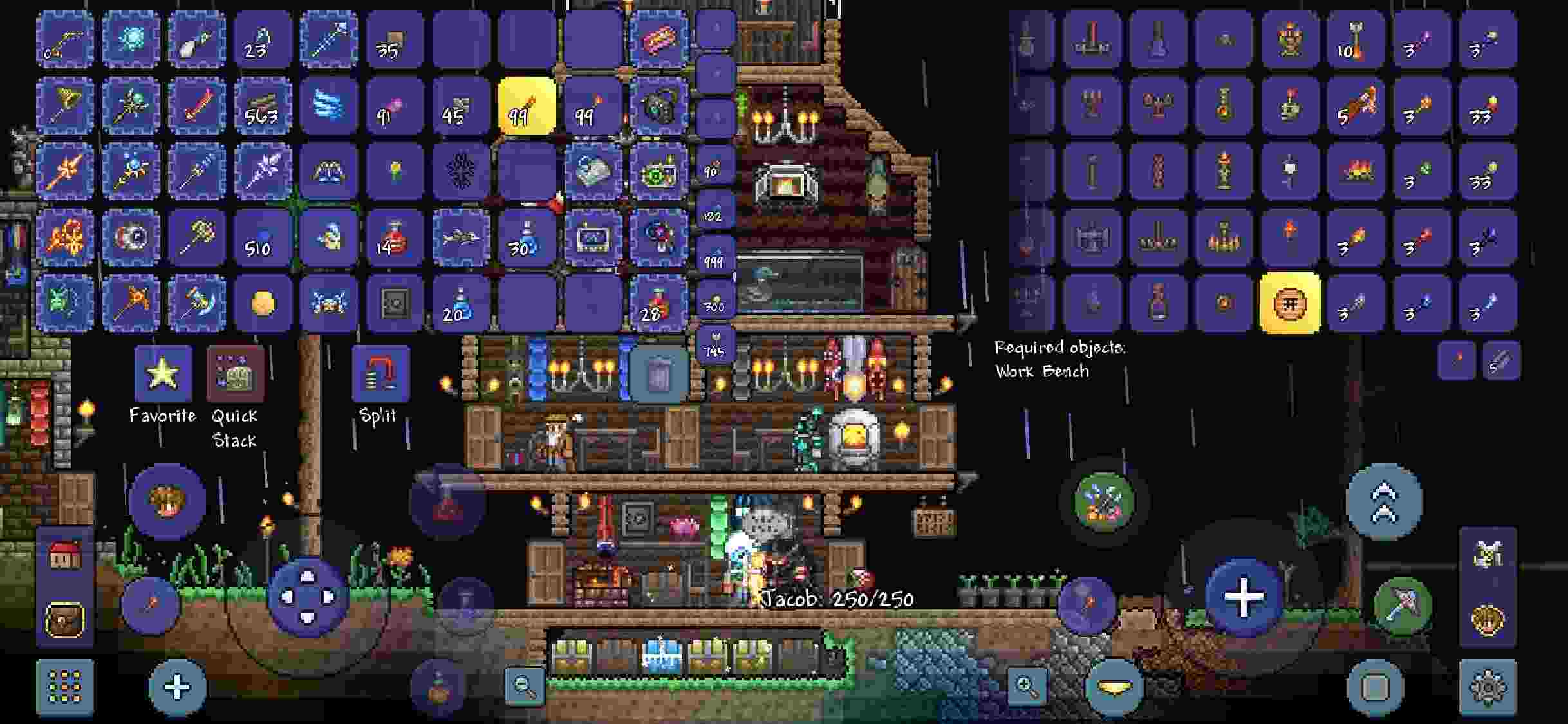The width and height of the screenshot is (1568, 724).
Task: Tap the pickaxe smart tool button
Action: [x=1402, y=605]
